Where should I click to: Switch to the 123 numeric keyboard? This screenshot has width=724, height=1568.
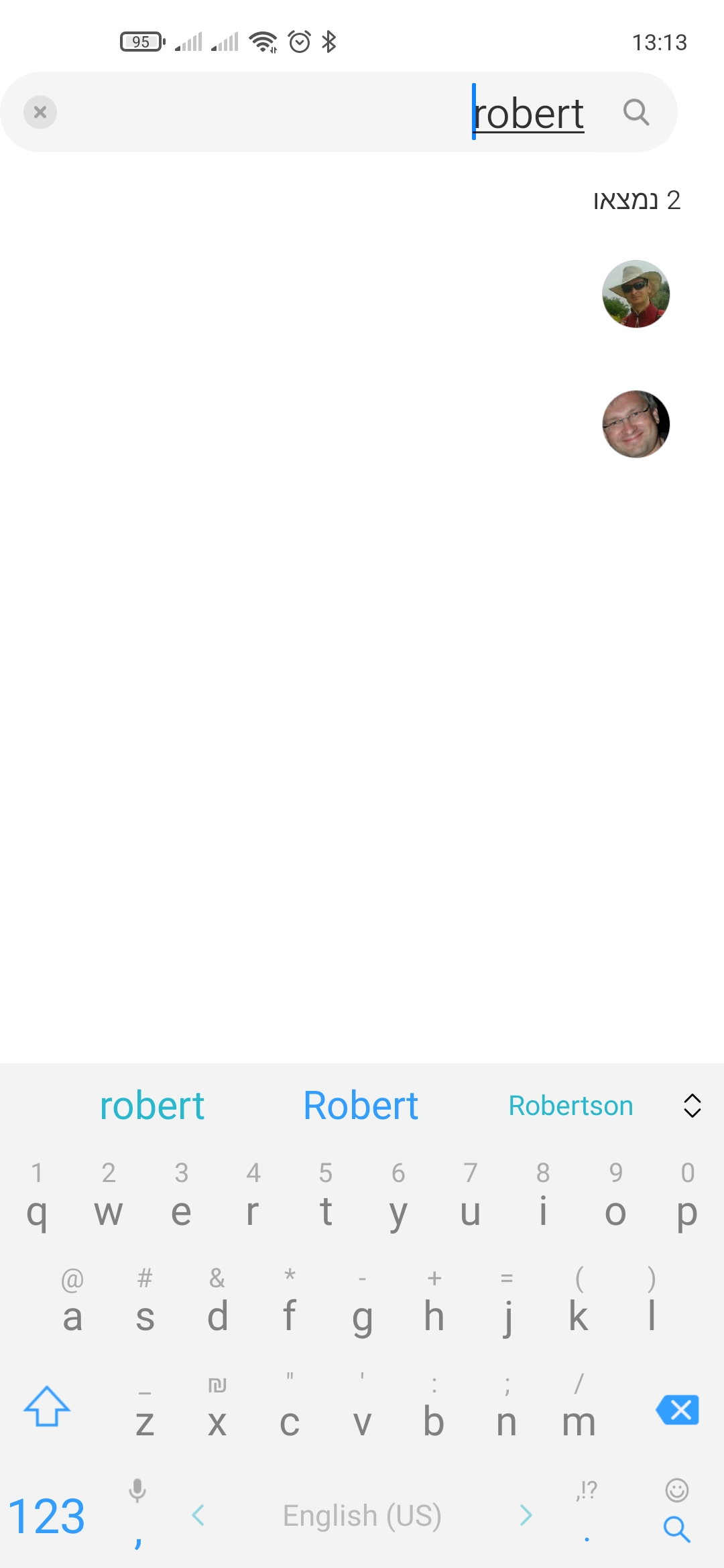[46, 1516]
